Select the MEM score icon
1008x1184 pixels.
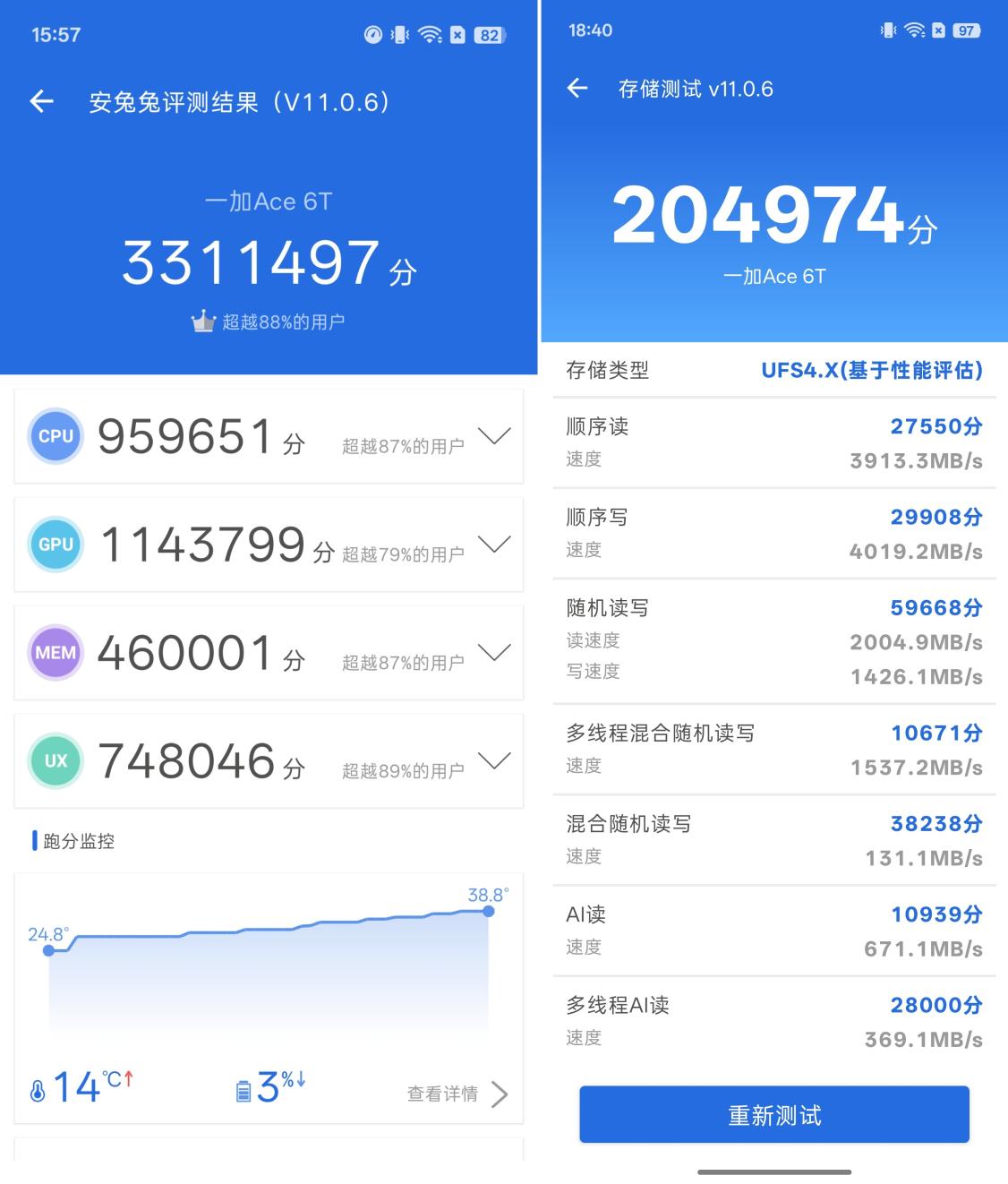click(x=56, y=653)
